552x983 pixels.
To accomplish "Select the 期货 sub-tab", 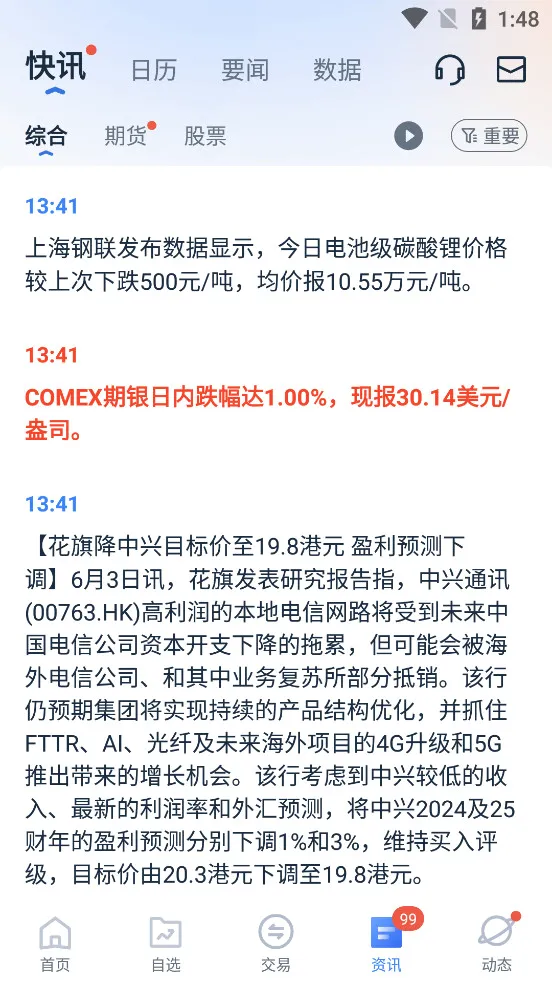I will click(x=125, y=136).
